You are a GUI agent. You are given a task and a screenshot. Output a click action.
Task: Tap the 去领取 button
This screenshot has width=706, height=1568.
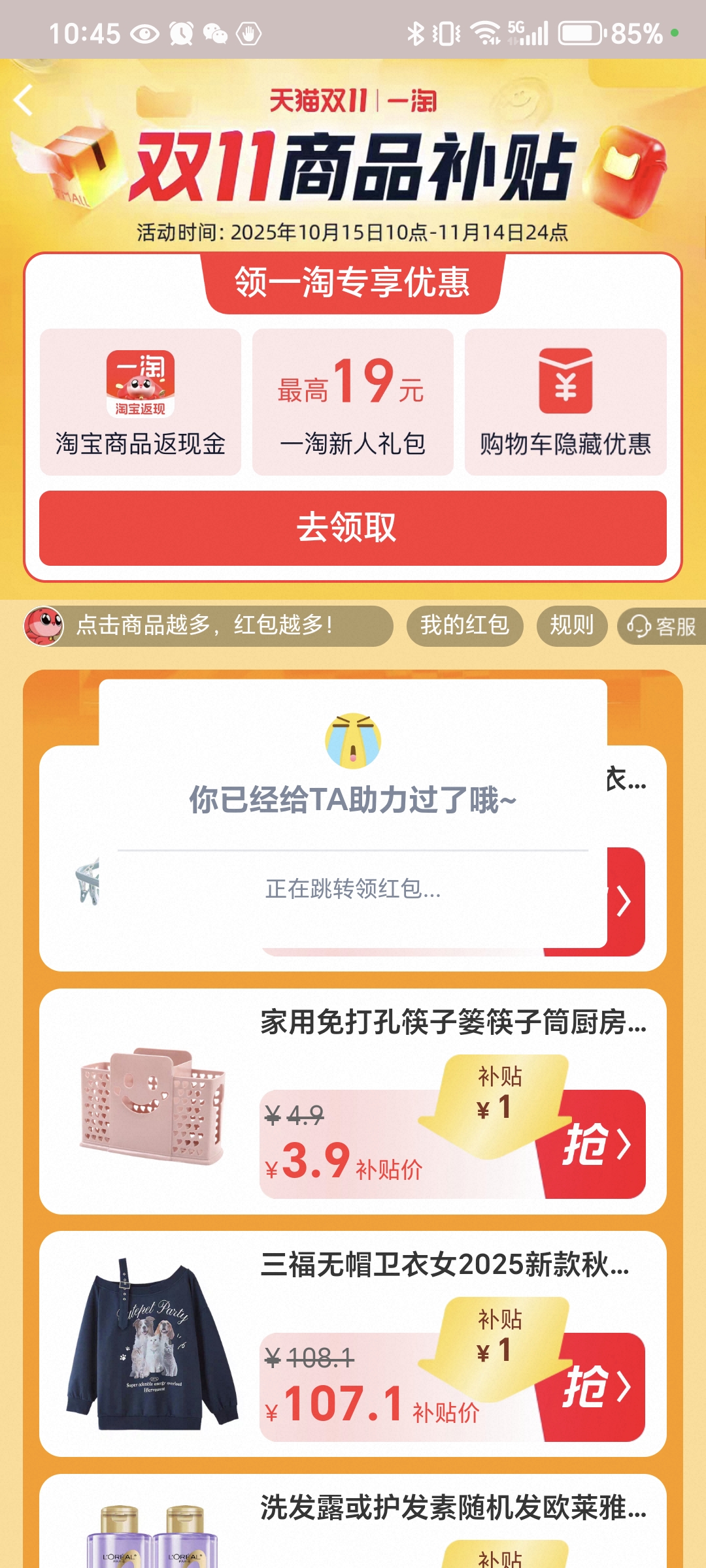352,528
